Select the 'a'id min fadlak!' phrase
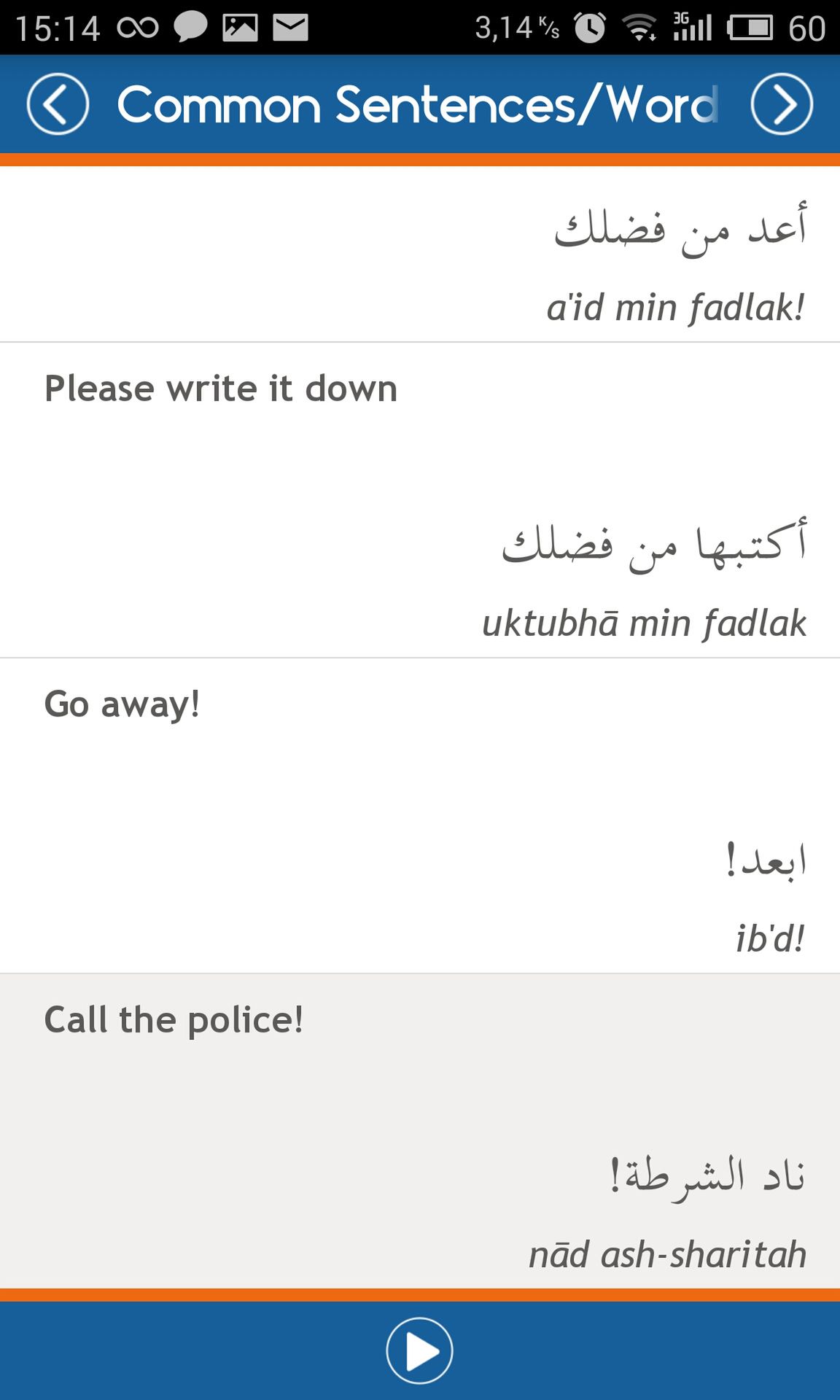This screenshot has width=840, height=1400. 420,254
